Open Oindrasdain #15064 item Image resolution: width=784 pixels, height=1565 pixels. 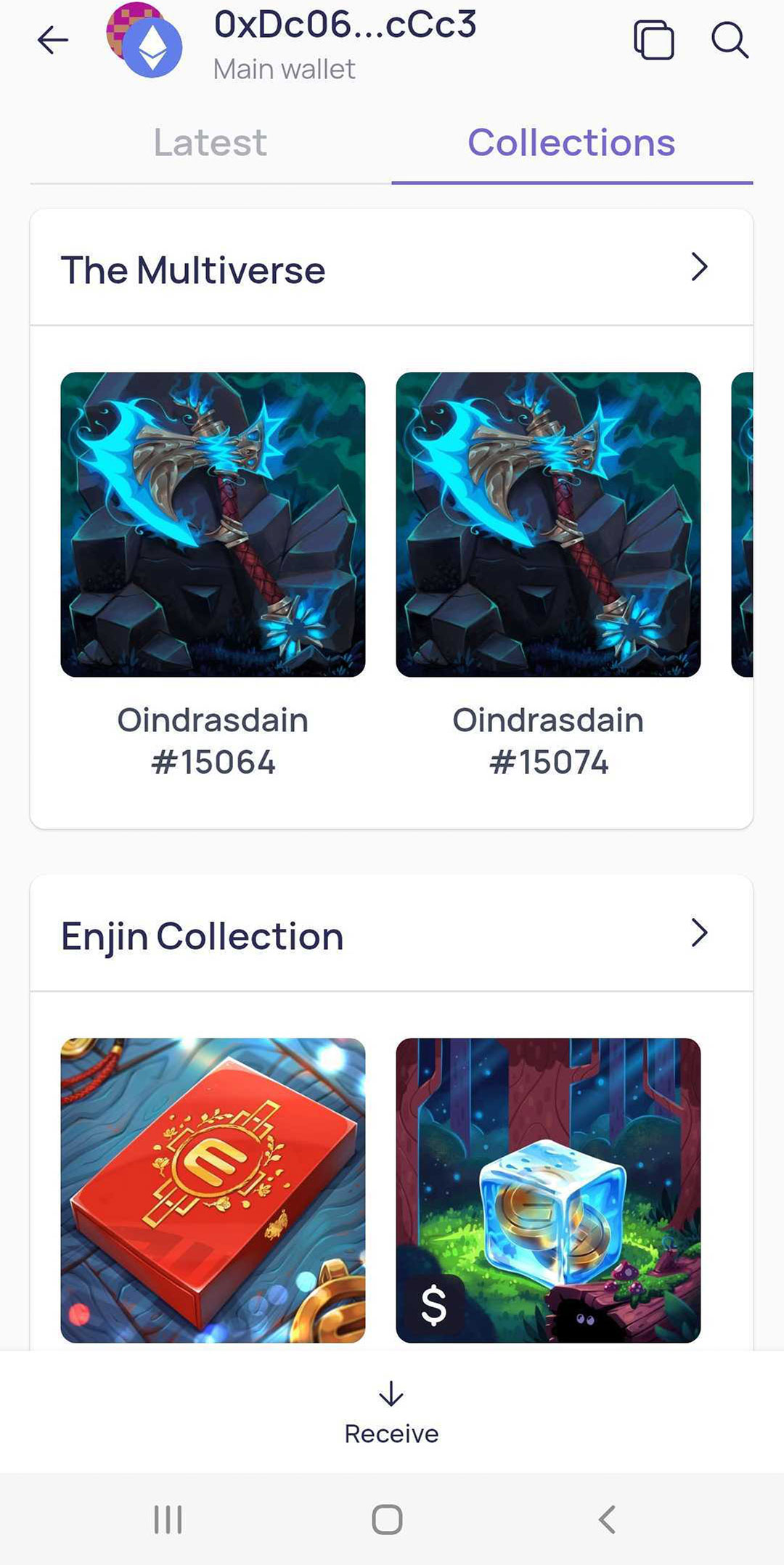(213, 524)
